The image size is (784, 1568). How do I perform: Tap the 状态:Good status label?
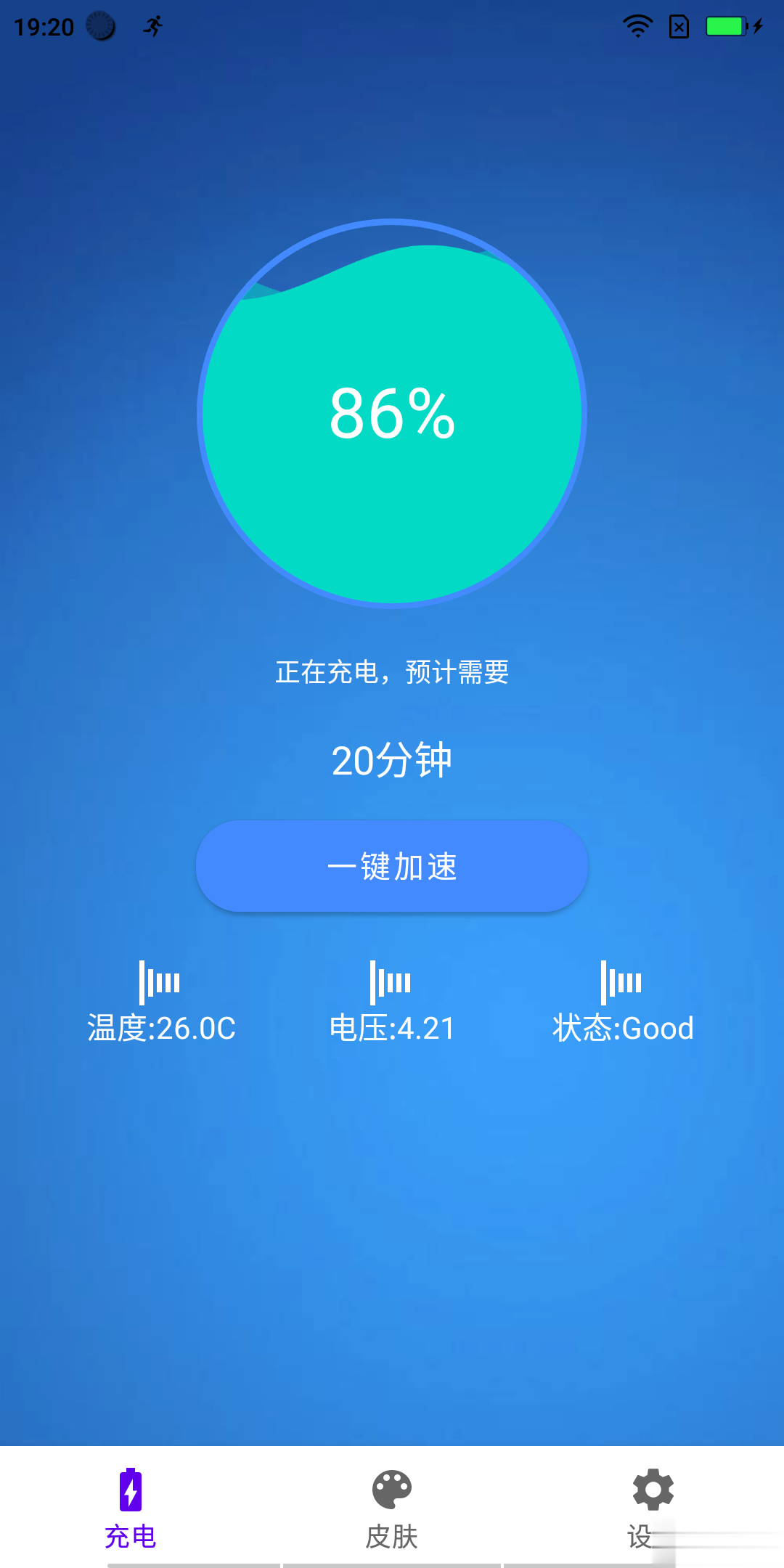(623, 1027)
